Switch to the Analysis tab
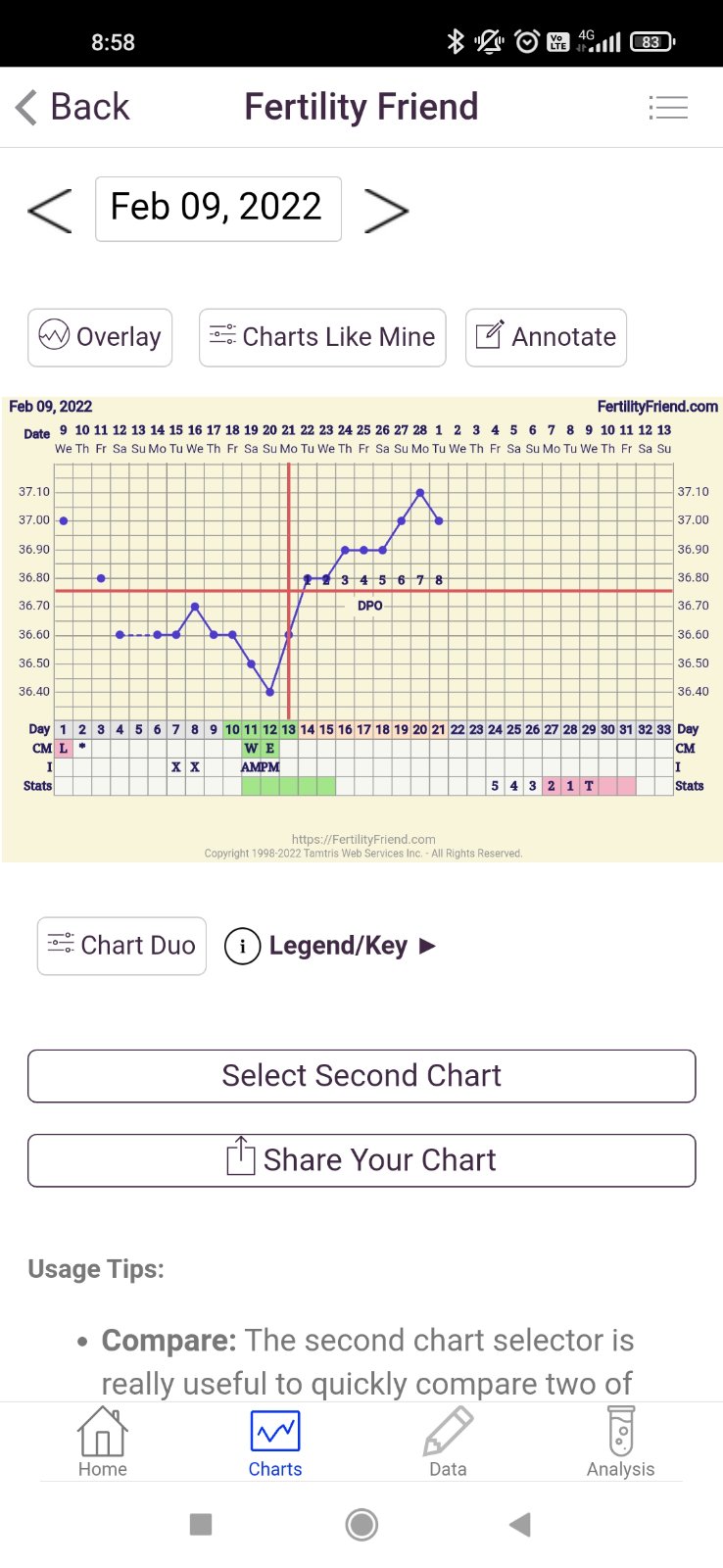This screenshot has width=723, height=1568. 620,1443
